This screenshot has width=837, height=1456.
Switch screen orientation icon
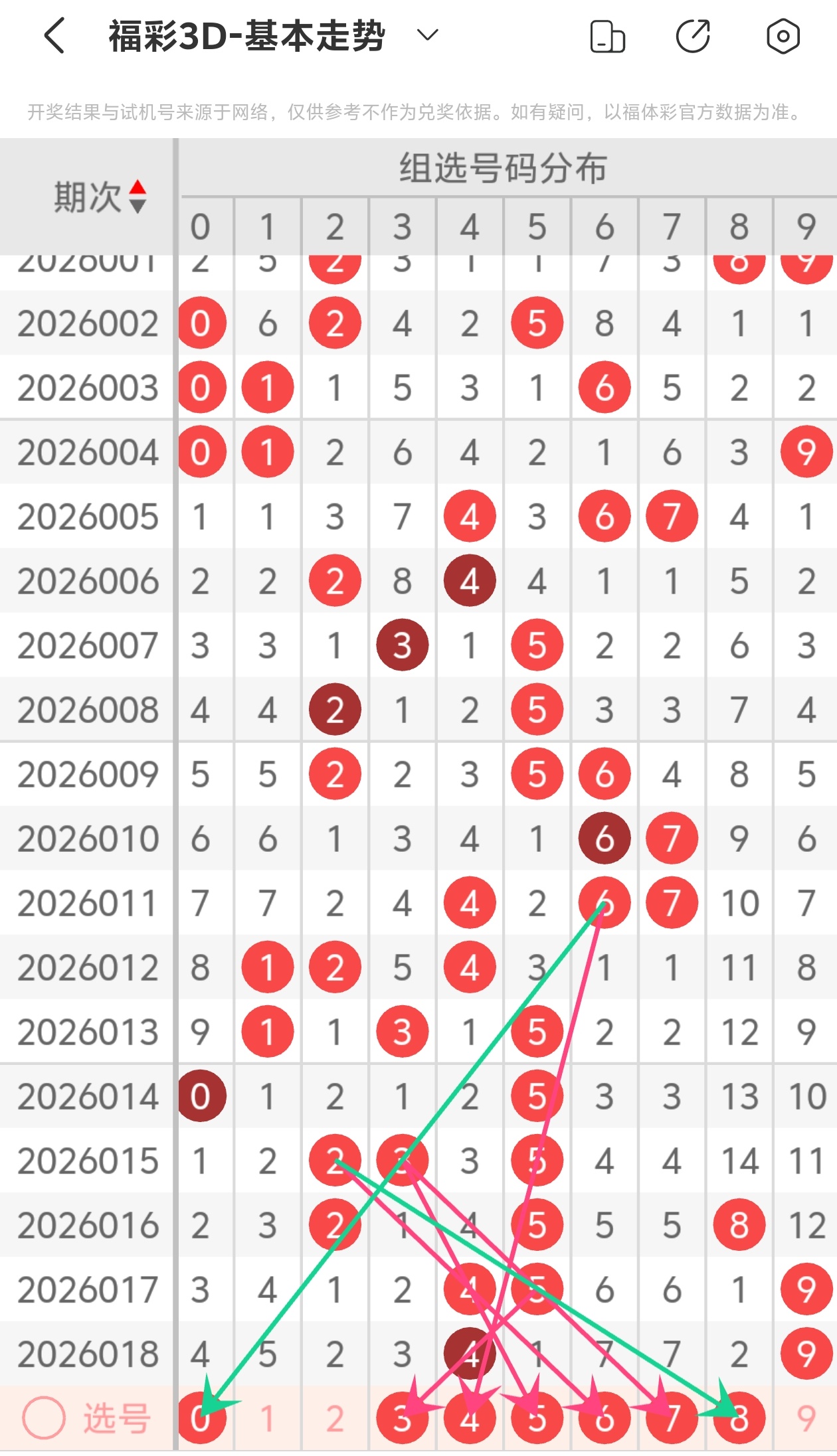point(607,37)
